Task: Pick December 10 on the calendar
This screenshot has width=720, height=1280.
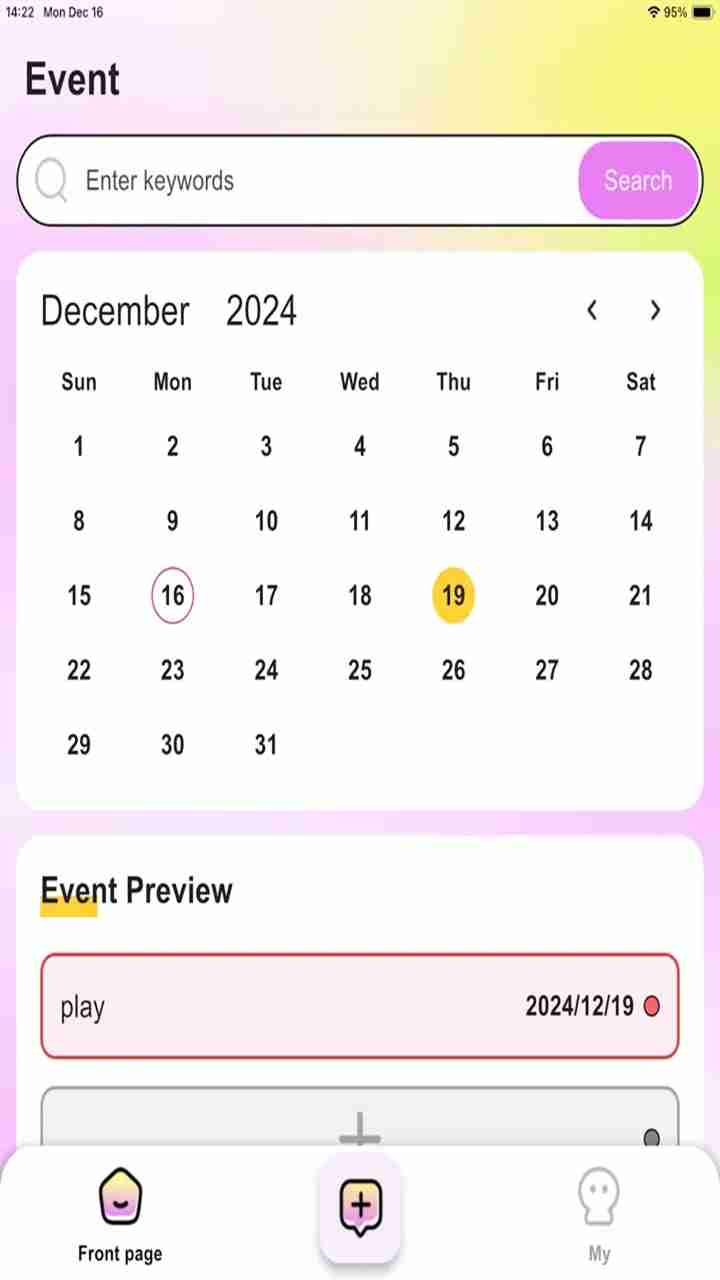Action: [266, 521]
